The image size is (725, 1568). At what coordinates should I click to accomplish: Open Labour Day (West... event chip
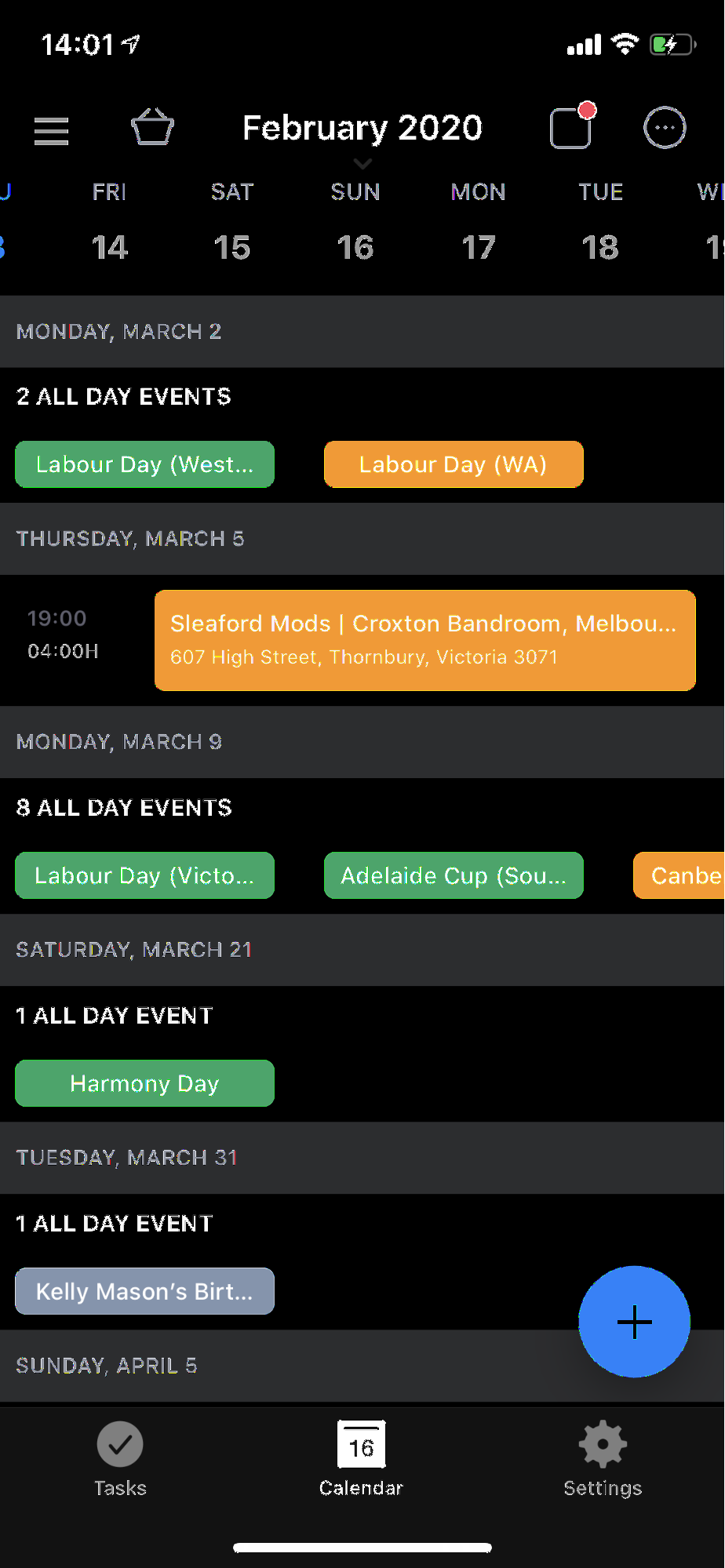pos(145,464)
